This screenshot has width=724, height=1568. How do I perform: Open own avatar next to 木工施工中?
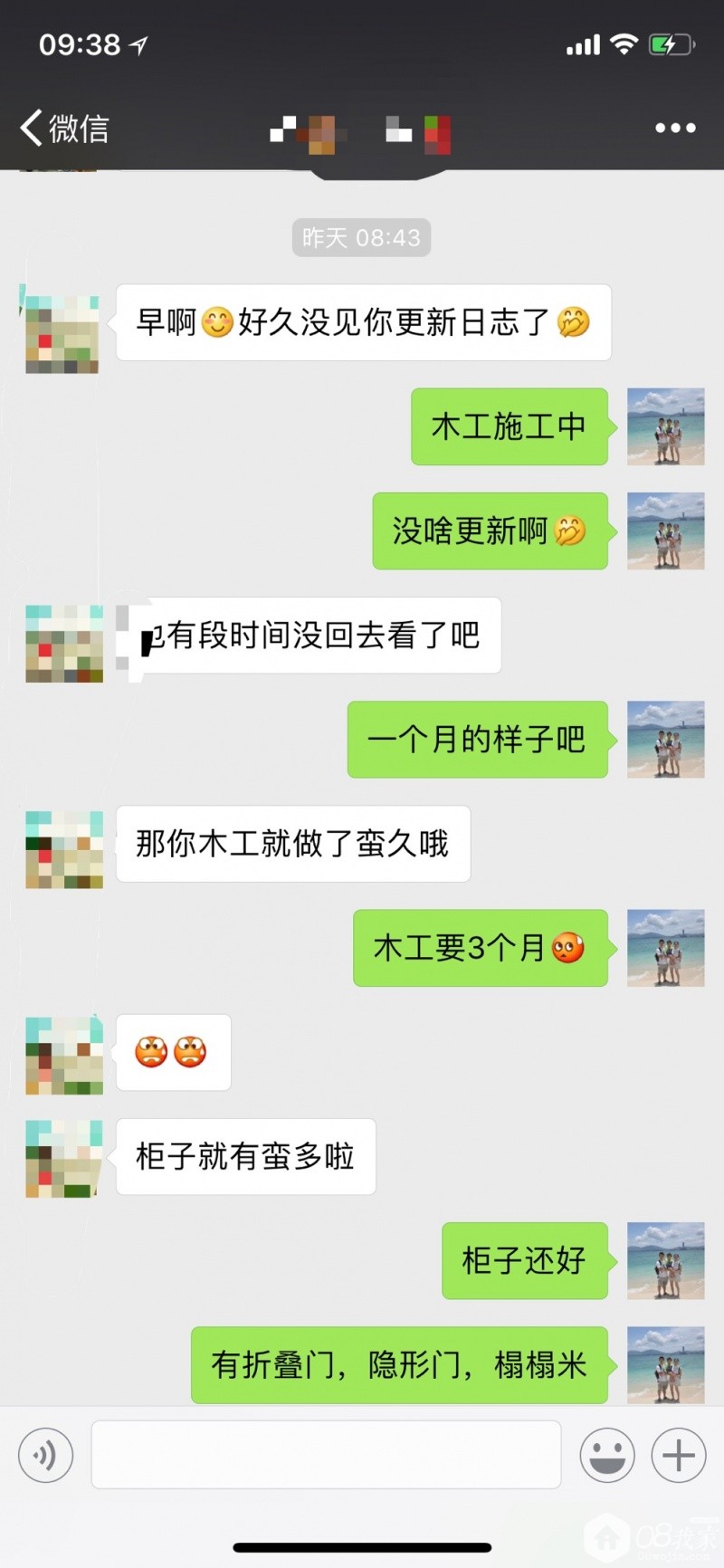pos(666,426)
